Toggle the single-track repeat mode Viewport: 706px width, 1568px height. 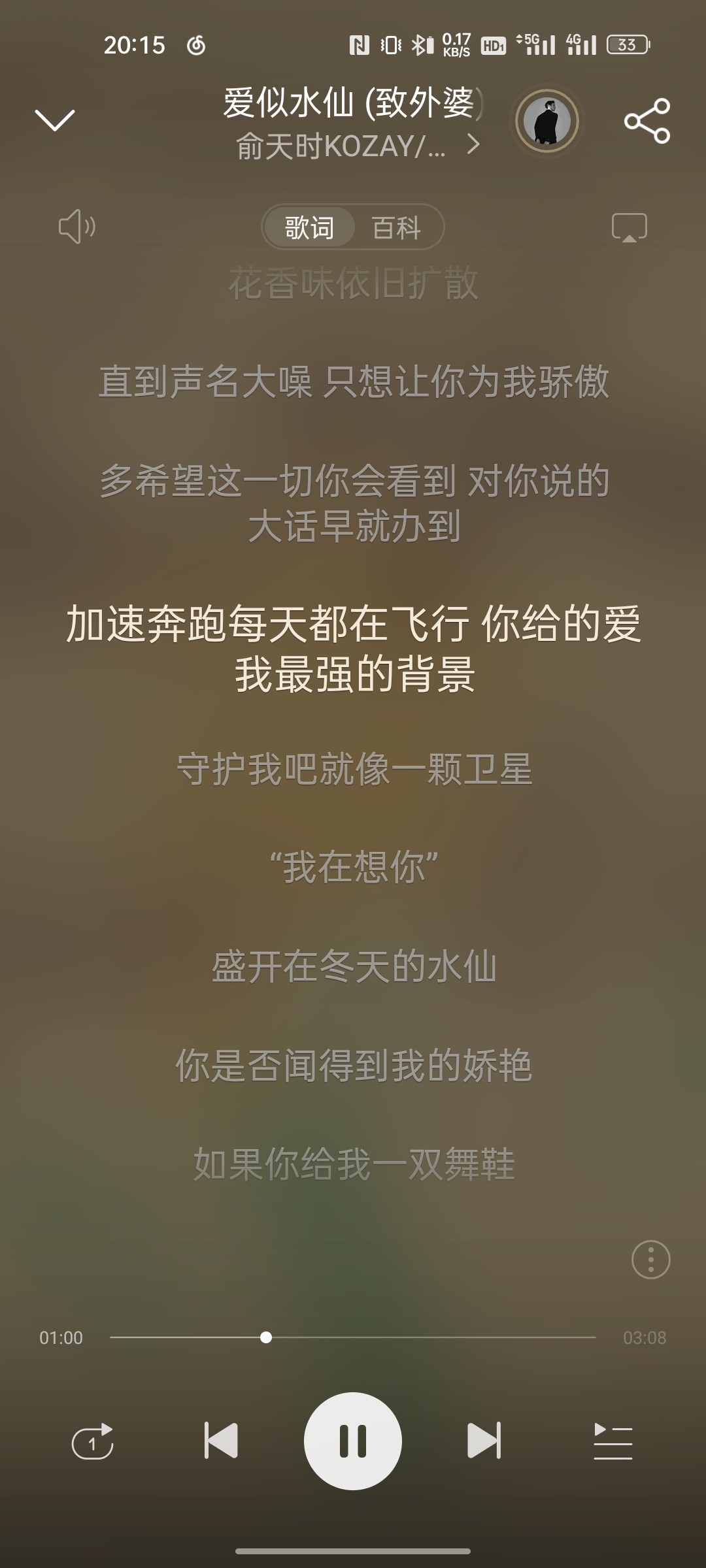[92, 1441]
